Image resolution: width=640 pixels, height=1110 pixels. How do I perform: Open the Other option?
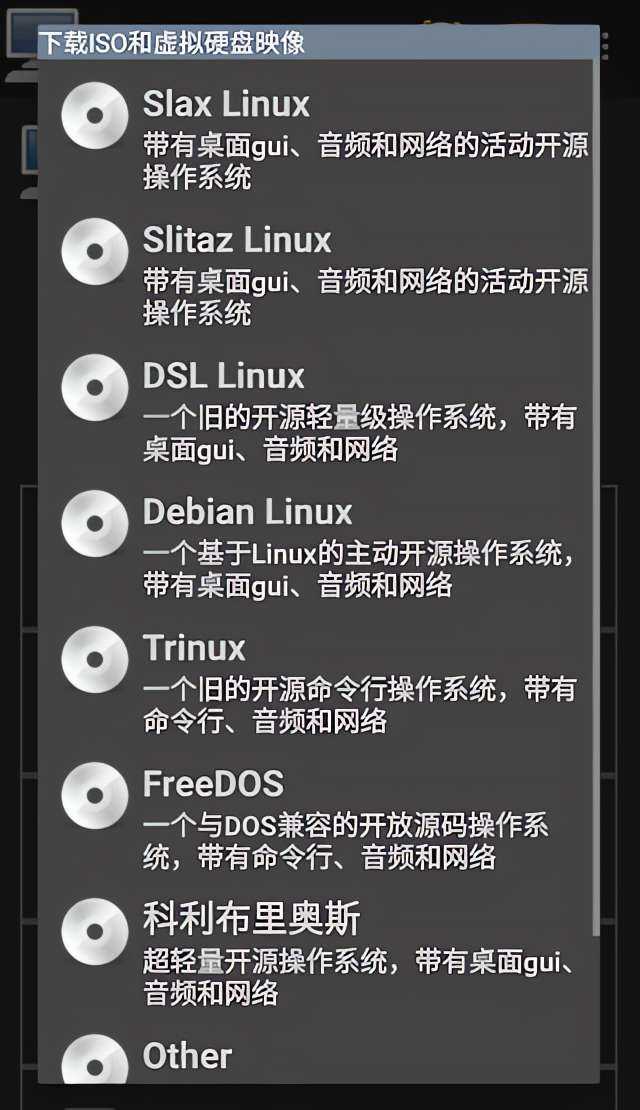tap(317, 1053)
